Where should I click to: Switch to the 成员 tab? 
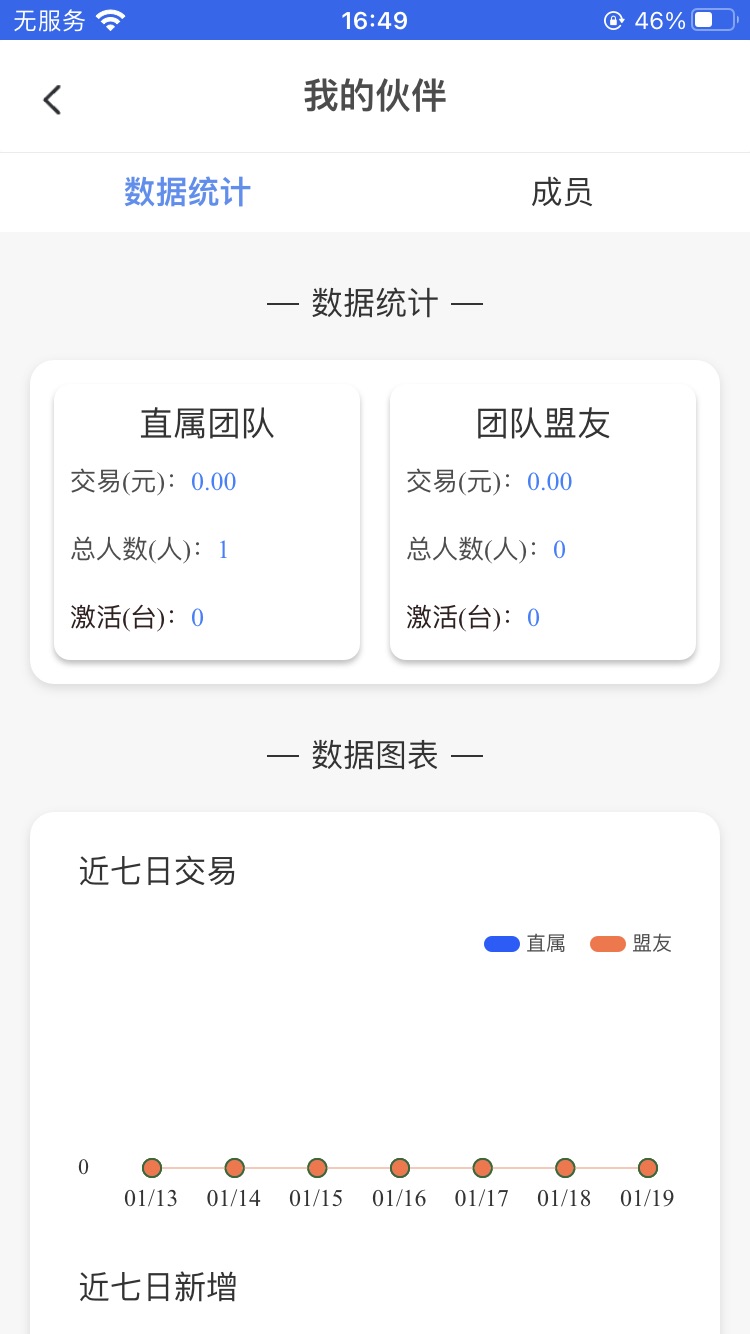click(563, 192)
